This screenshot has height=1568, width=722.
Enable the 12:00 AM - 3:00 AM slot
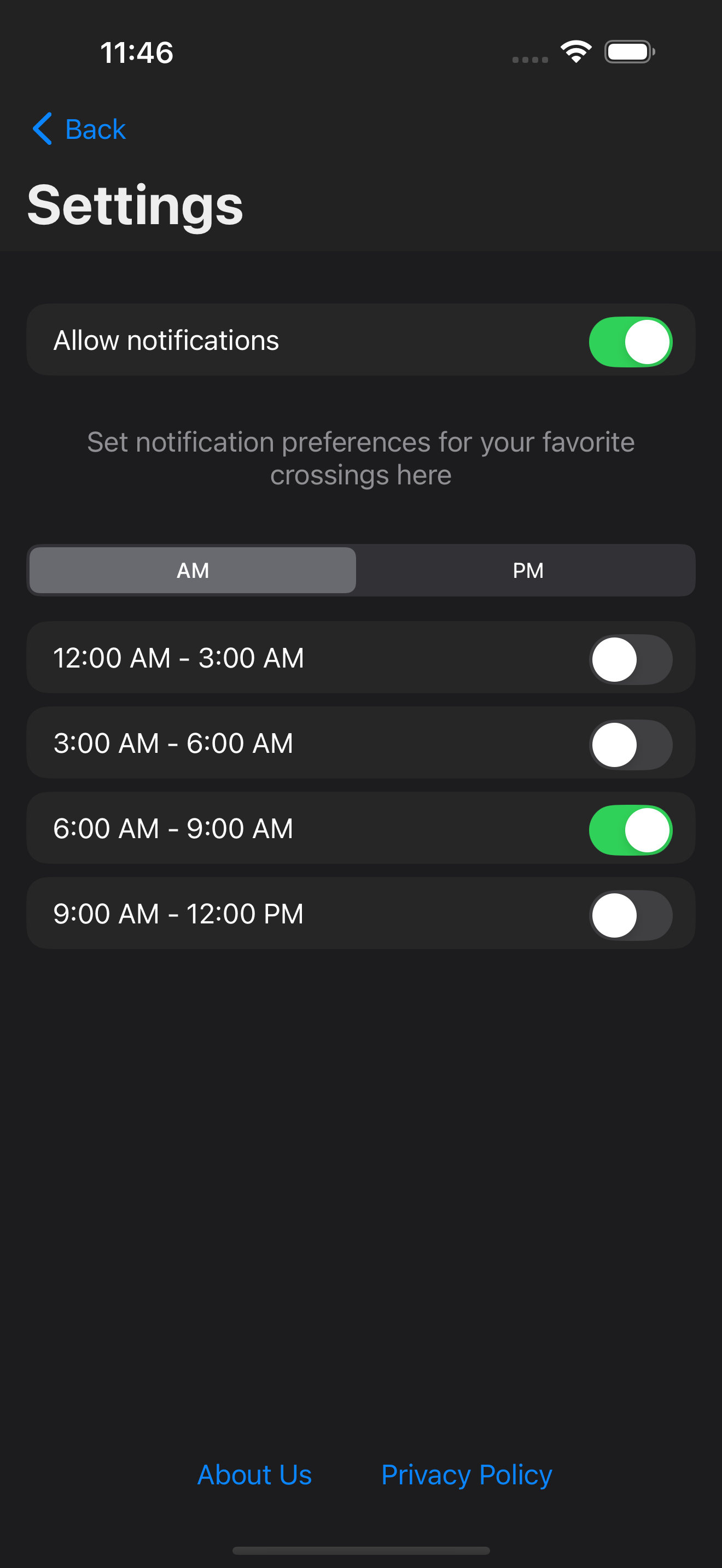[630, 659]
